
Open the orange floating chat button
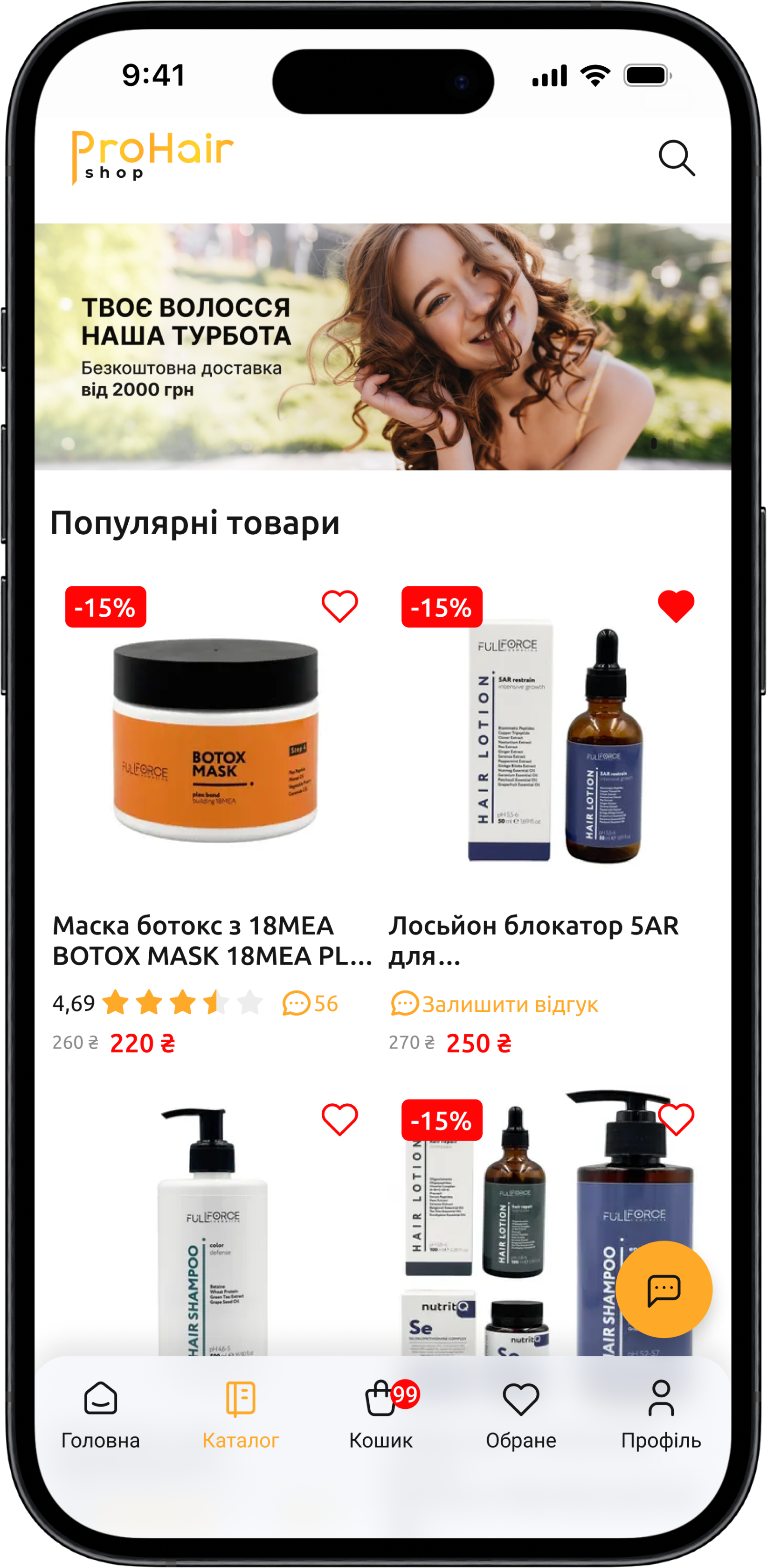coord(663,1289)
